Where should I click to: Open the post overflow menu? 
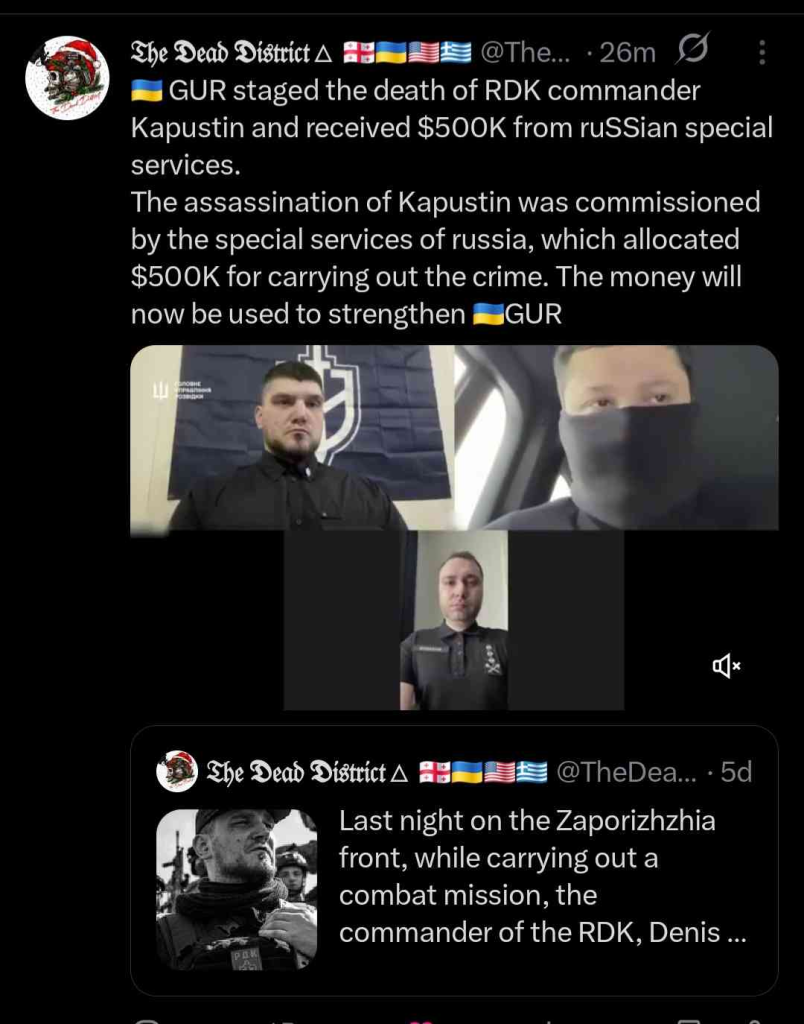point(762,53)
